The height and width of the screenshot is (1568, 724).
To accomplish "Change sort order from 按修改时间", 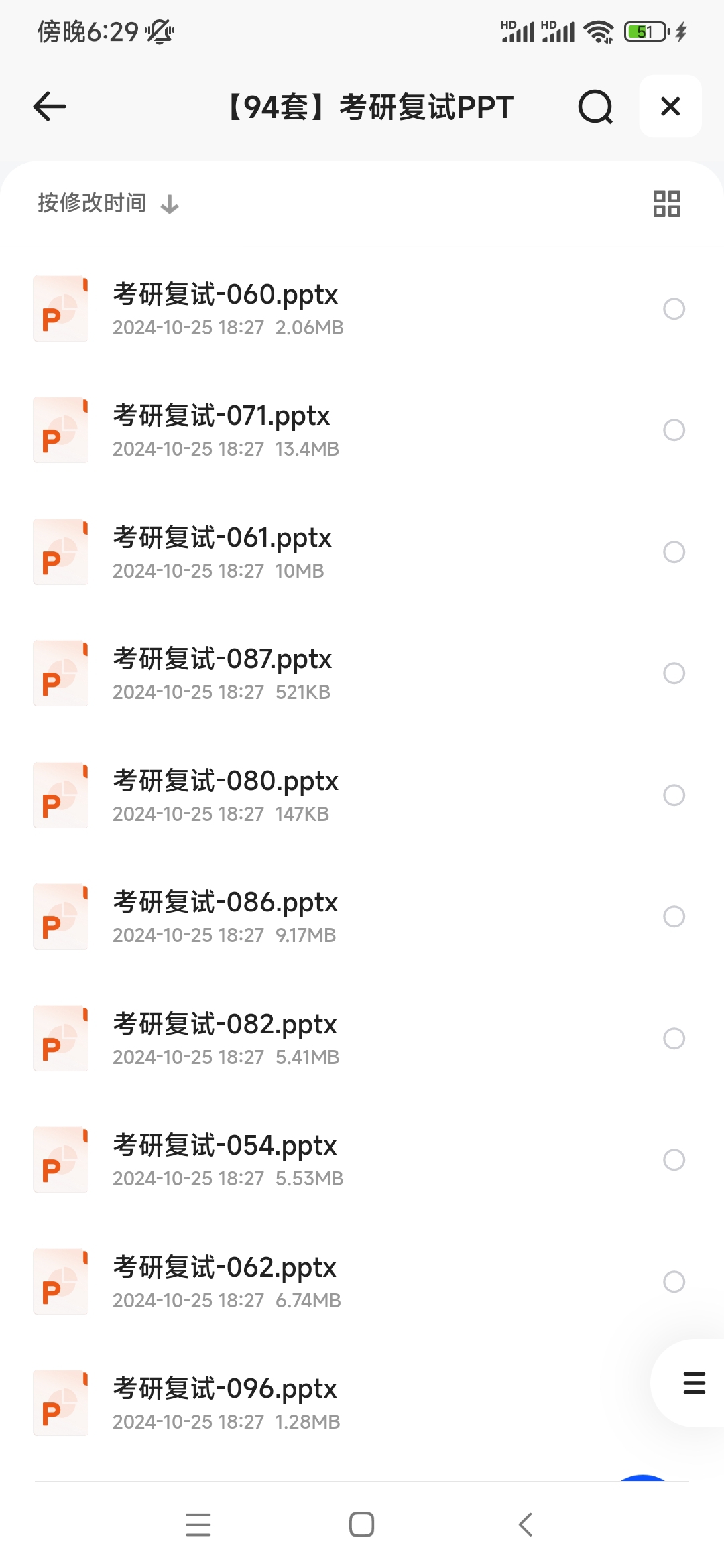I will coord(109,203).
